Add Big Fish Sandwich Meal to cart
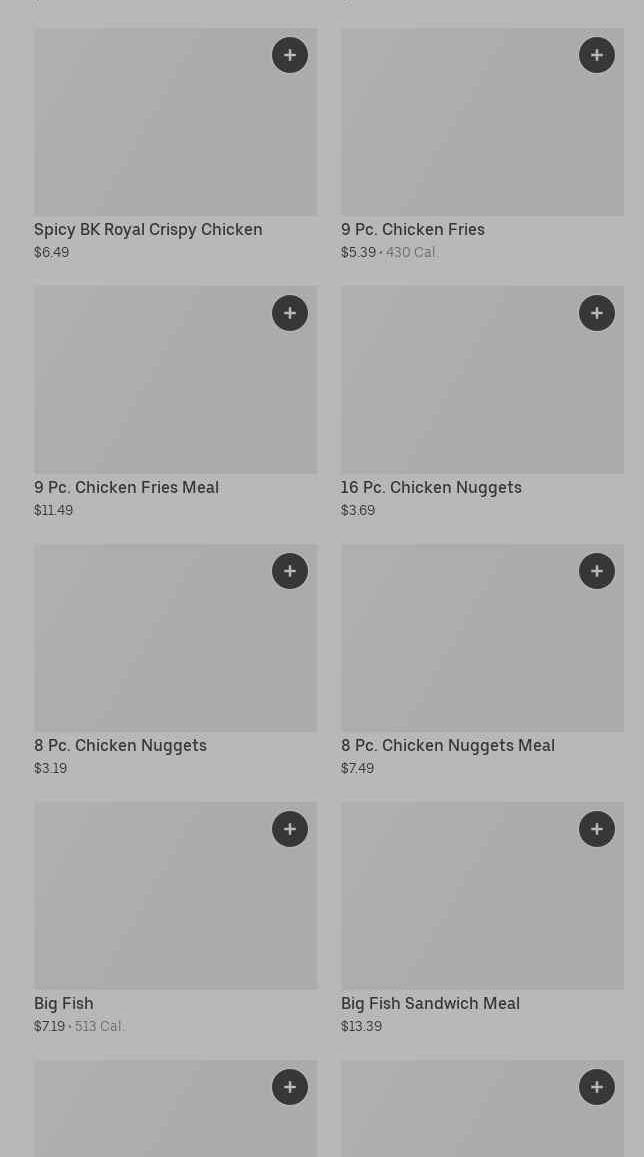Screen dimensions: 644x1157 (597, 829)
